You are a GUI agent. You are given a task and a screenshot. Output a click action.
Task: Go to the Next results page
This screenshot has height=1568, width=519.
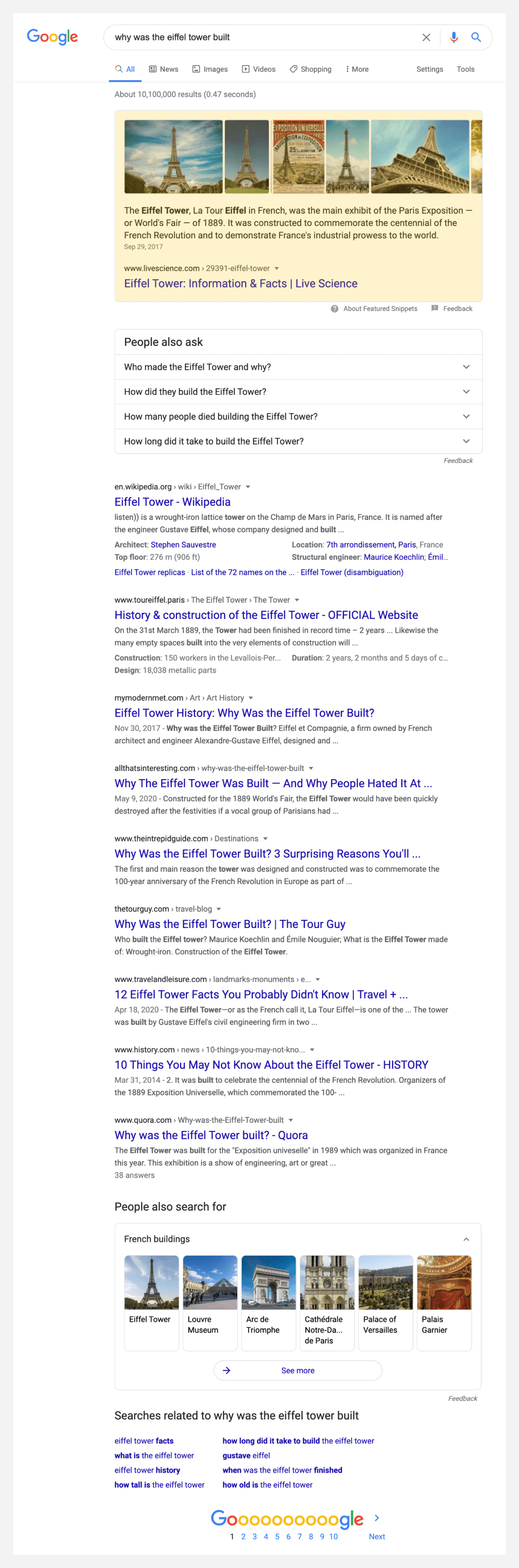[377, 1536]
